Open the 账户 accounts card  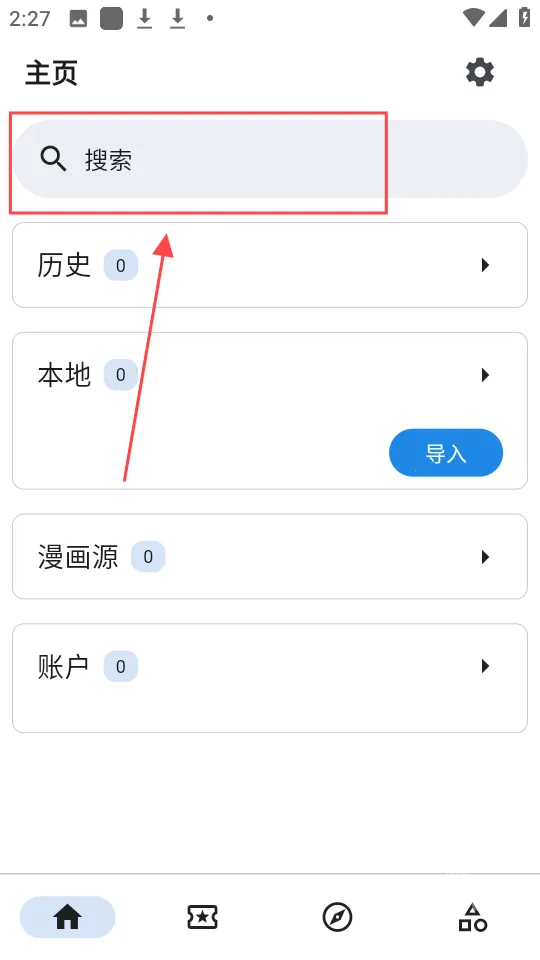(x=270, y=678)
